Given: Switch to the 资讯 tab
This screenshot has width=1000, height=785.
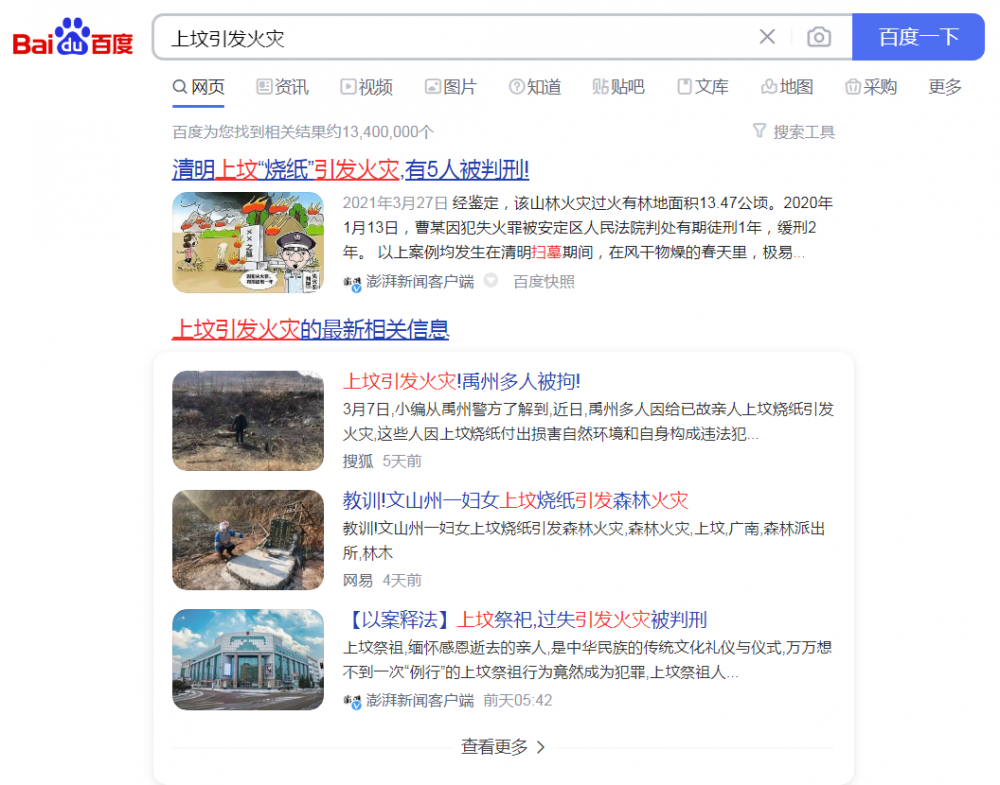Looking at the screenshot, I should tap(283, 87).
